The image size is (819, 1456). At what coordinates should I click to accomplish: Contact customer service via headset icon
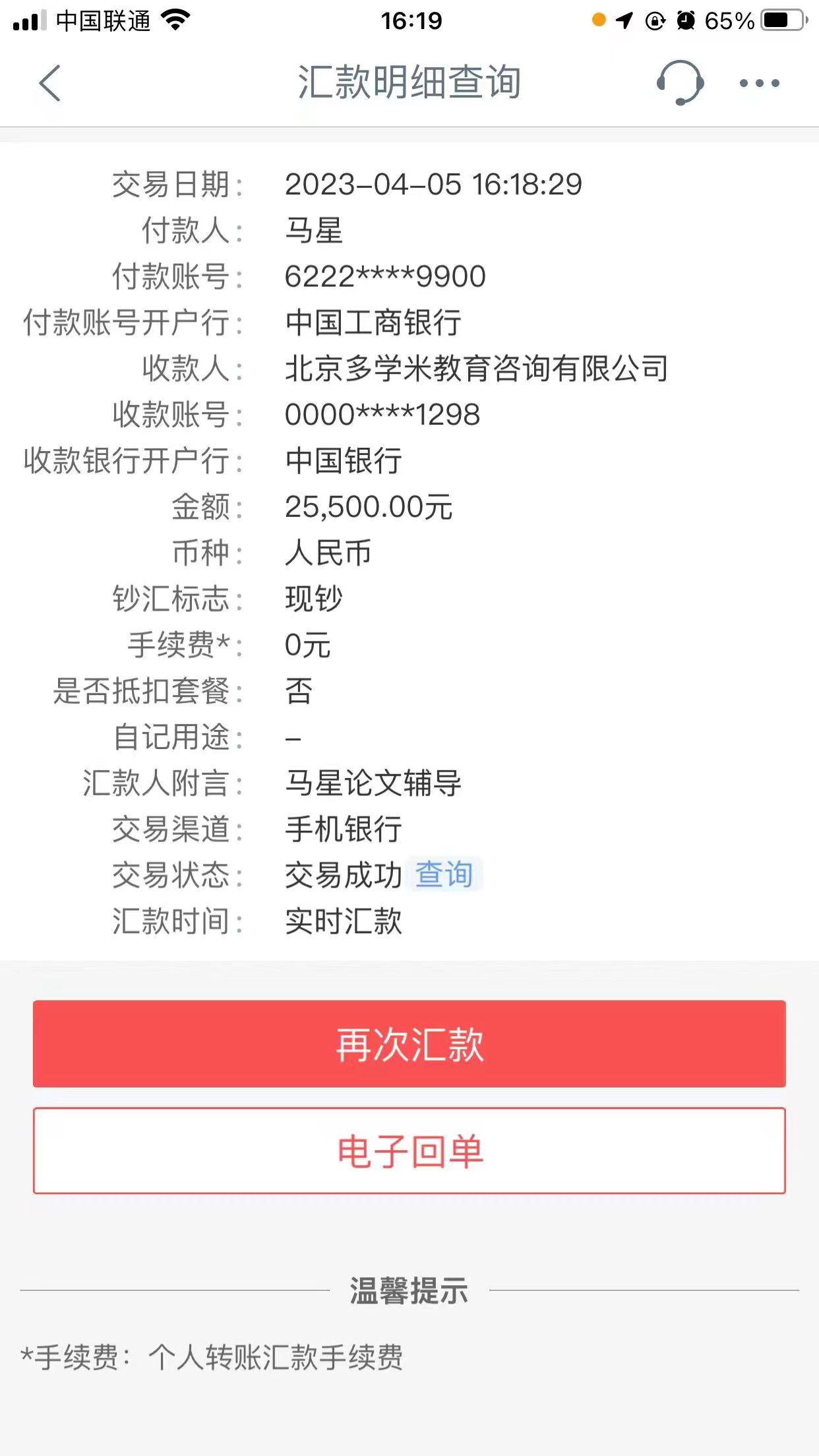click(680, 83)
